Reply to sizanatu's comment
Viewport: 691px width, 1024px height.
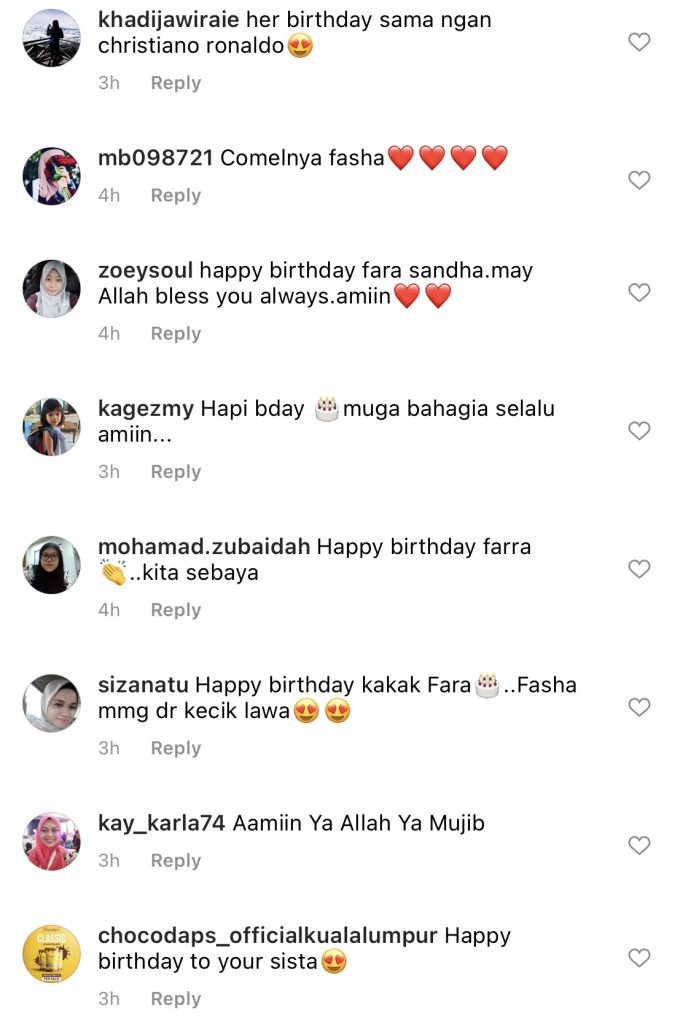click(175, 748)
